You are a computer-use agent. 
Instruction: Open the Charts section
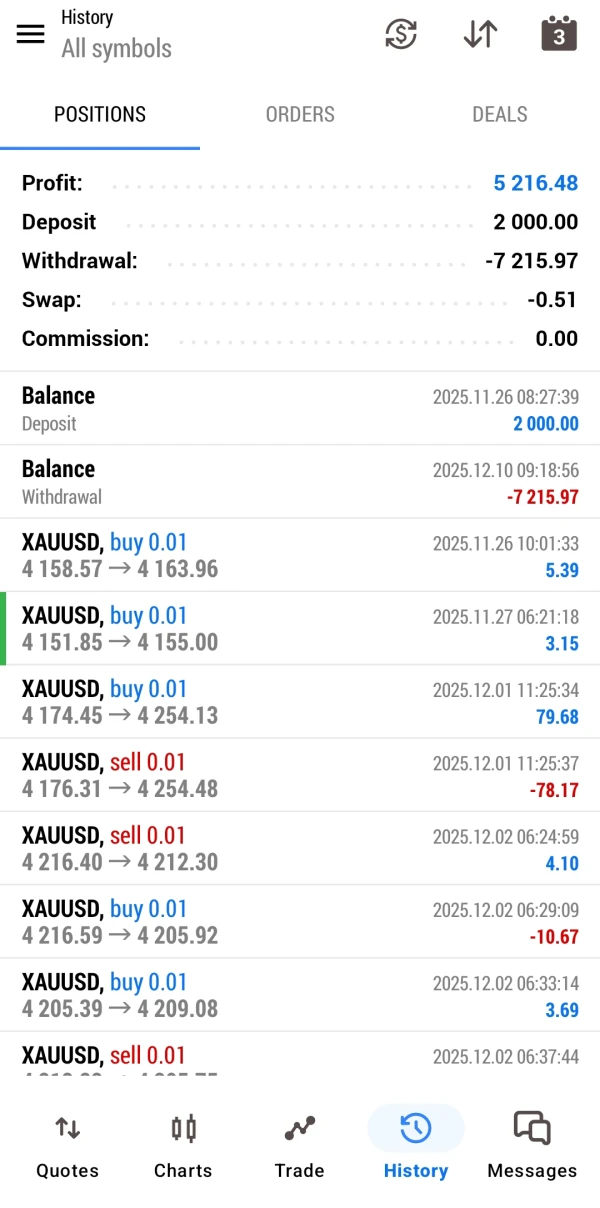(183, 1147)
